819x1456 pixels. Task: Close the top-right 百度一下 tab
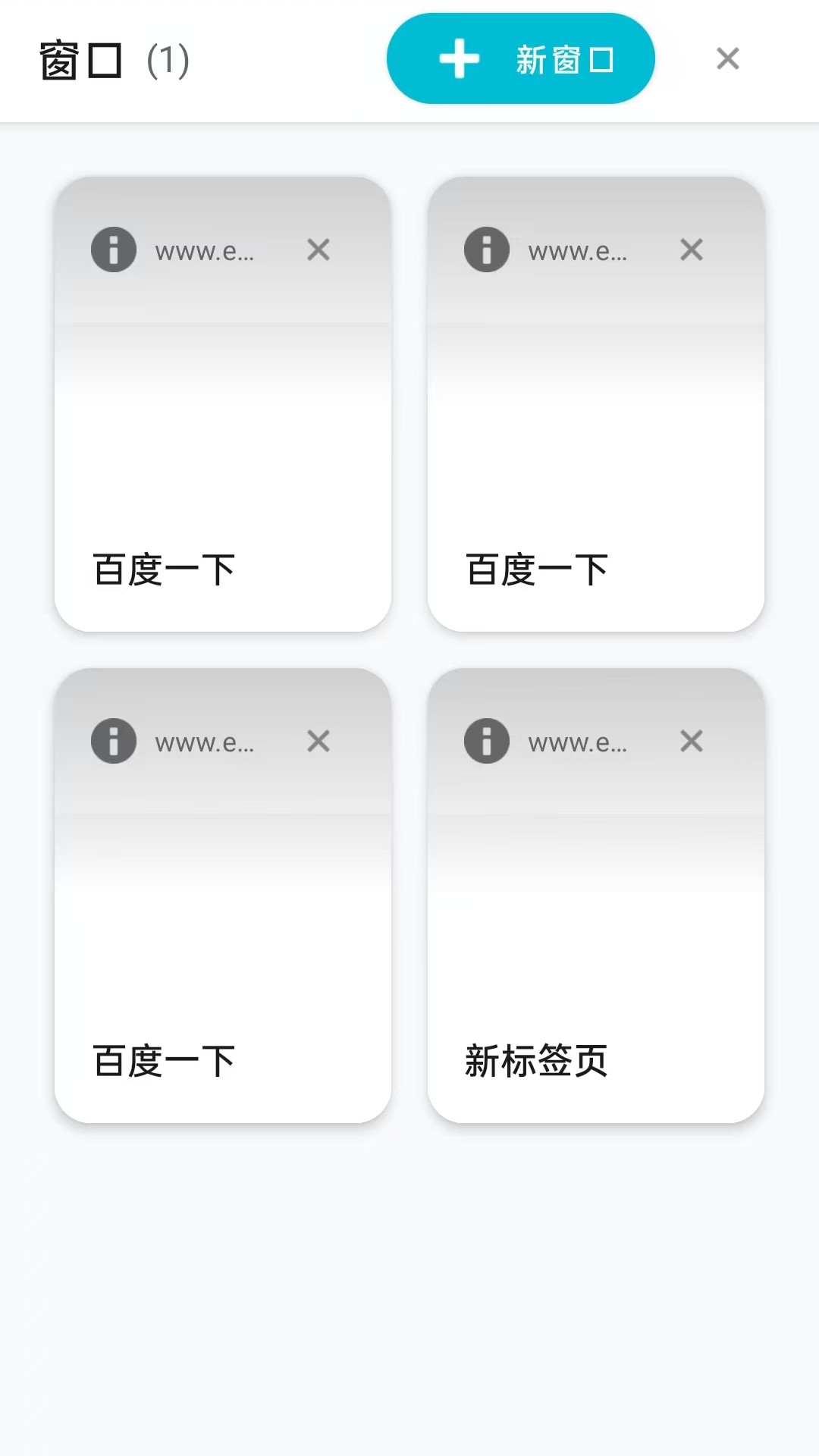tap(691, 249)
